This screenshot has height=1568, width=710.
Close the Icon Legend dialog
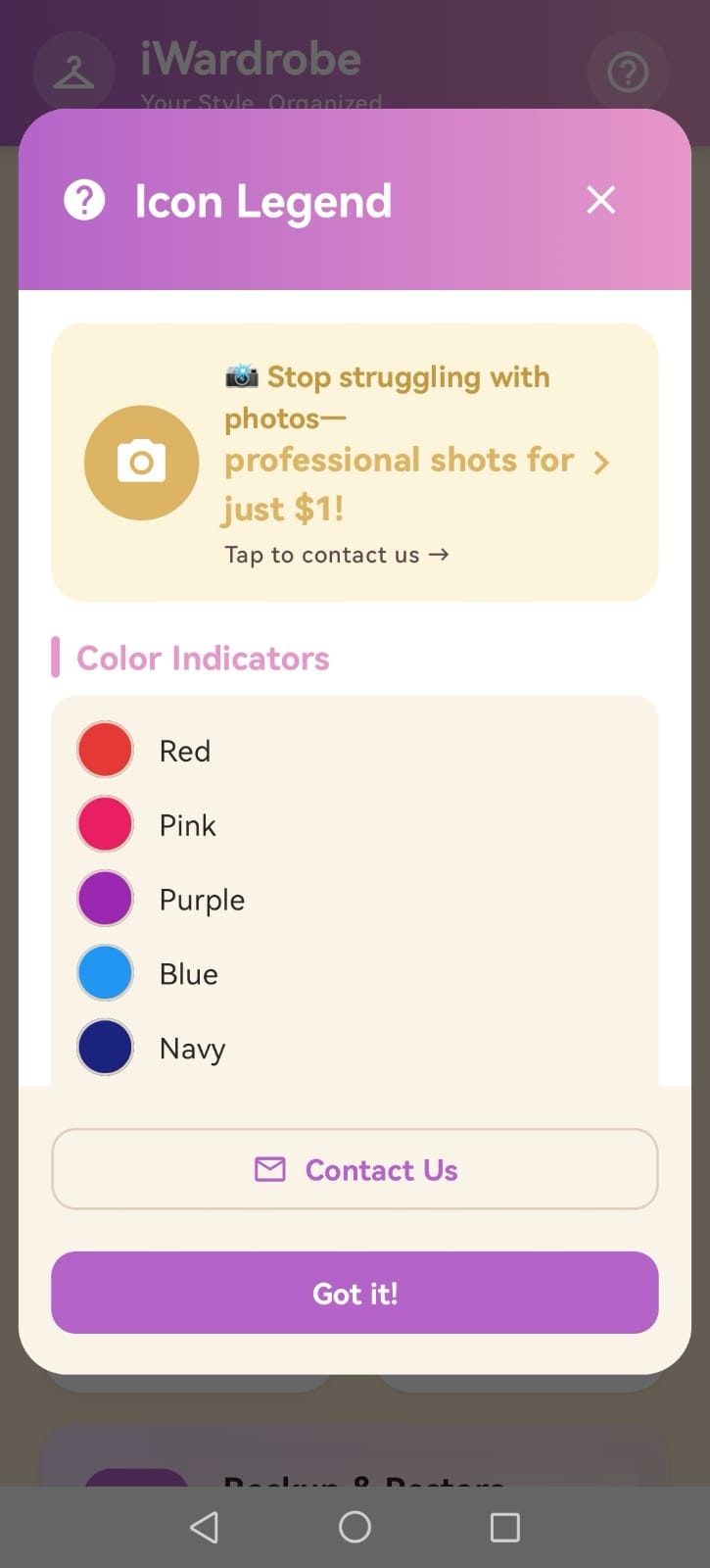(x=600, y=199)
